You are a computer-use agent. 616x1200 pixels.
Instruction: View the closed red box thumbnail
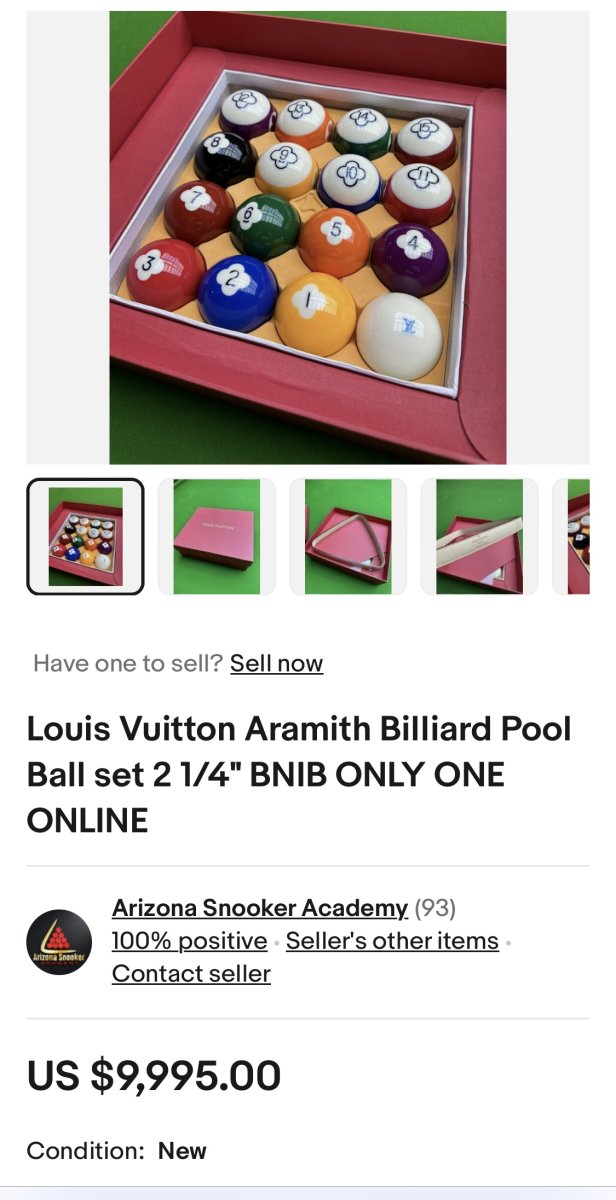pyautogui.click(x=216, y=536)
